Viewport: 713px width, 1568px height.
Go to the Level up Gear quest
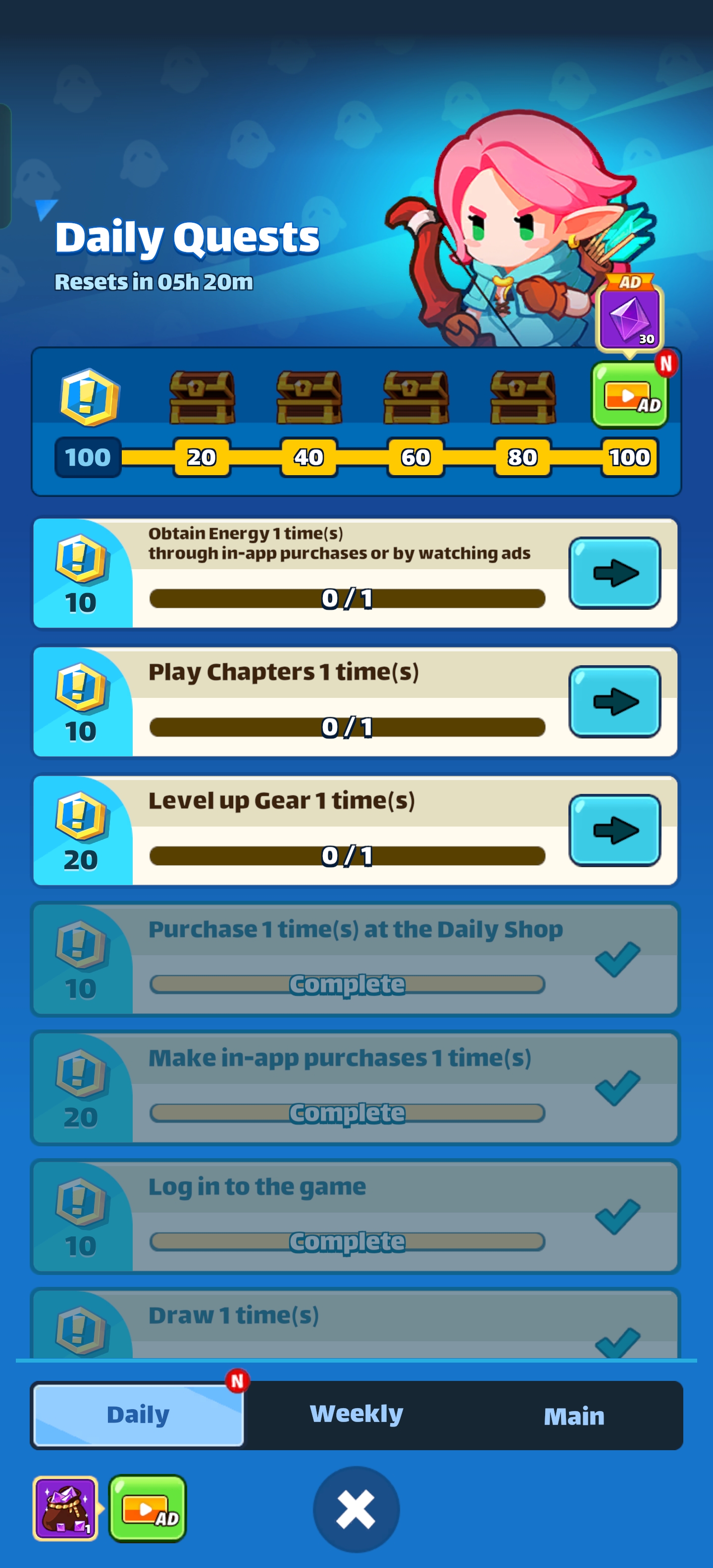coord(614,830)
